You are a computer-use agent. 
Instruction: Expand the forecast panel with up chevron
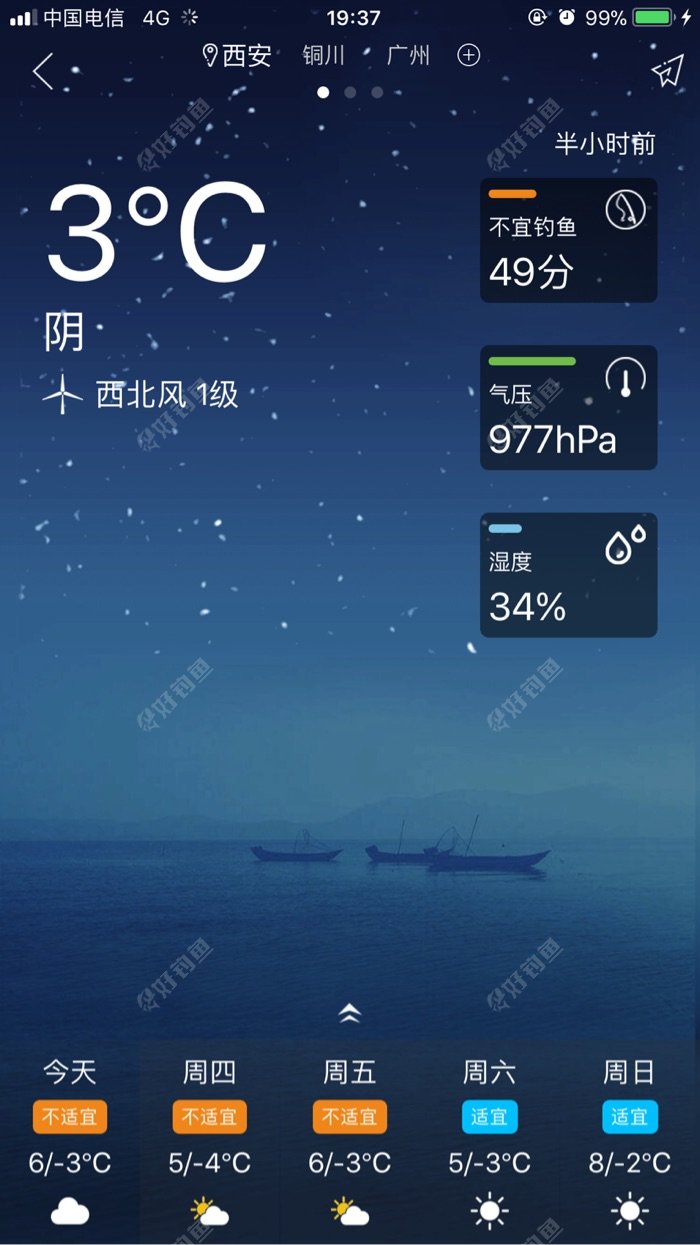click(x=349, y=1013)
